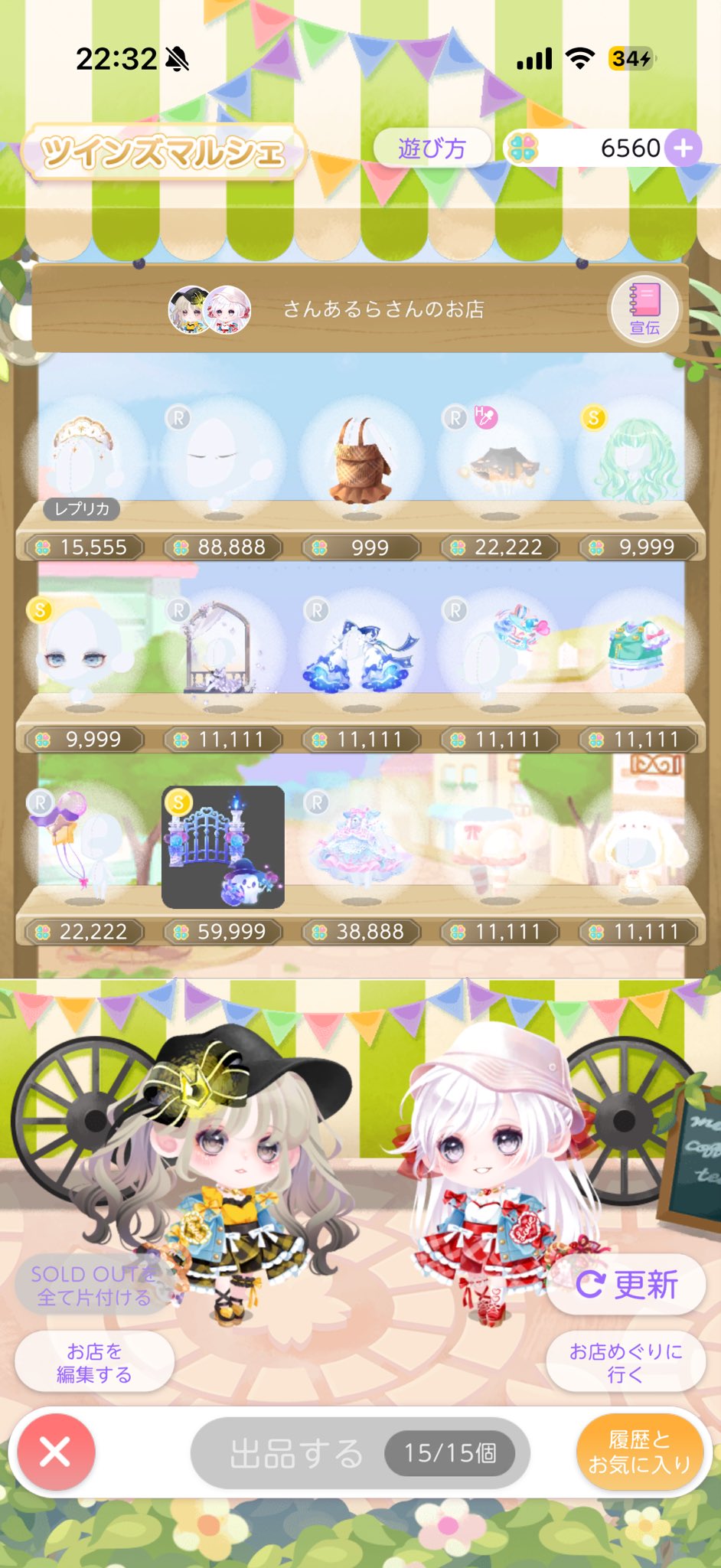Tap the purple plus to add currency
The height and width of the screenshot is (1568, 721).
point(683,148)
